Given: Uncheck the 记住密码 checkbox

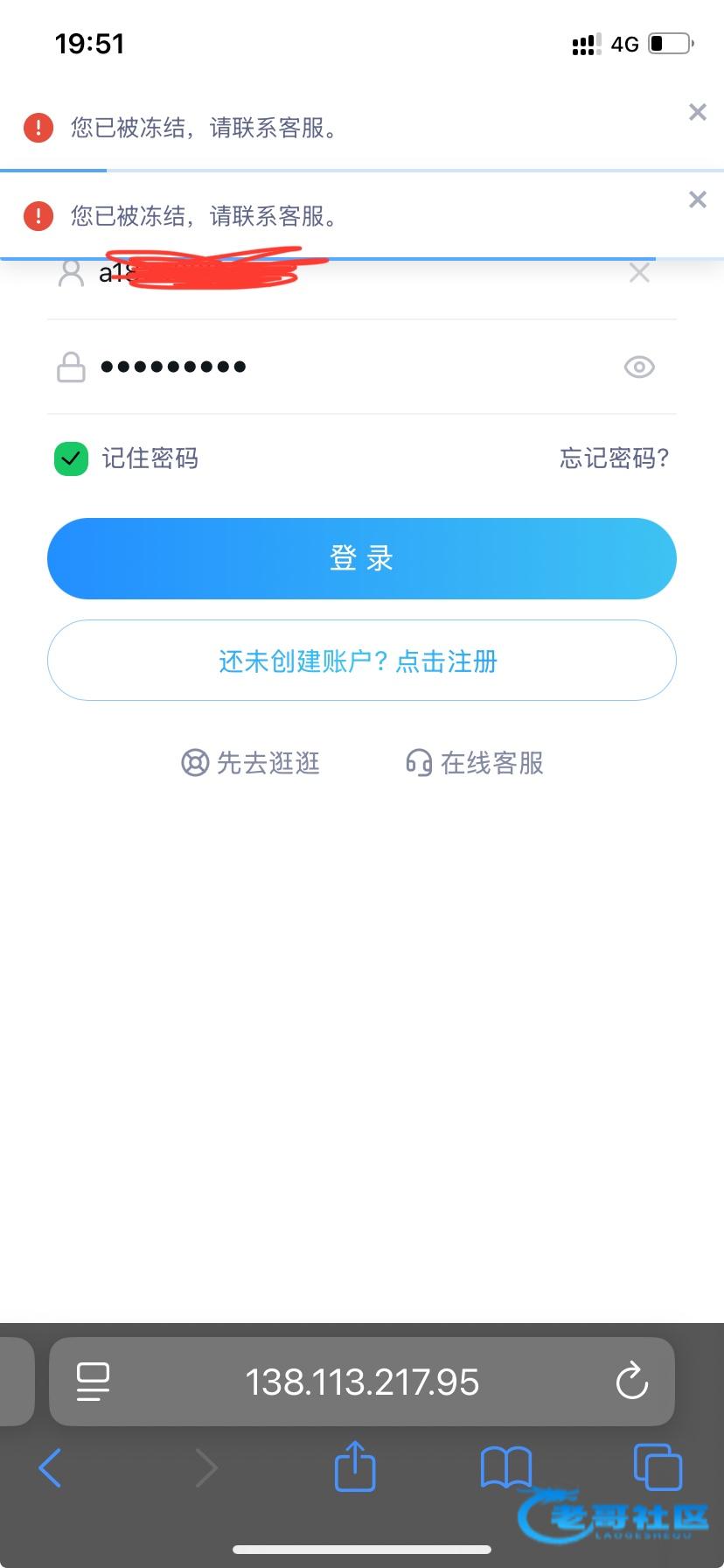Looking at the screenshot, I should pyautogui.click(x=71, y=458).
